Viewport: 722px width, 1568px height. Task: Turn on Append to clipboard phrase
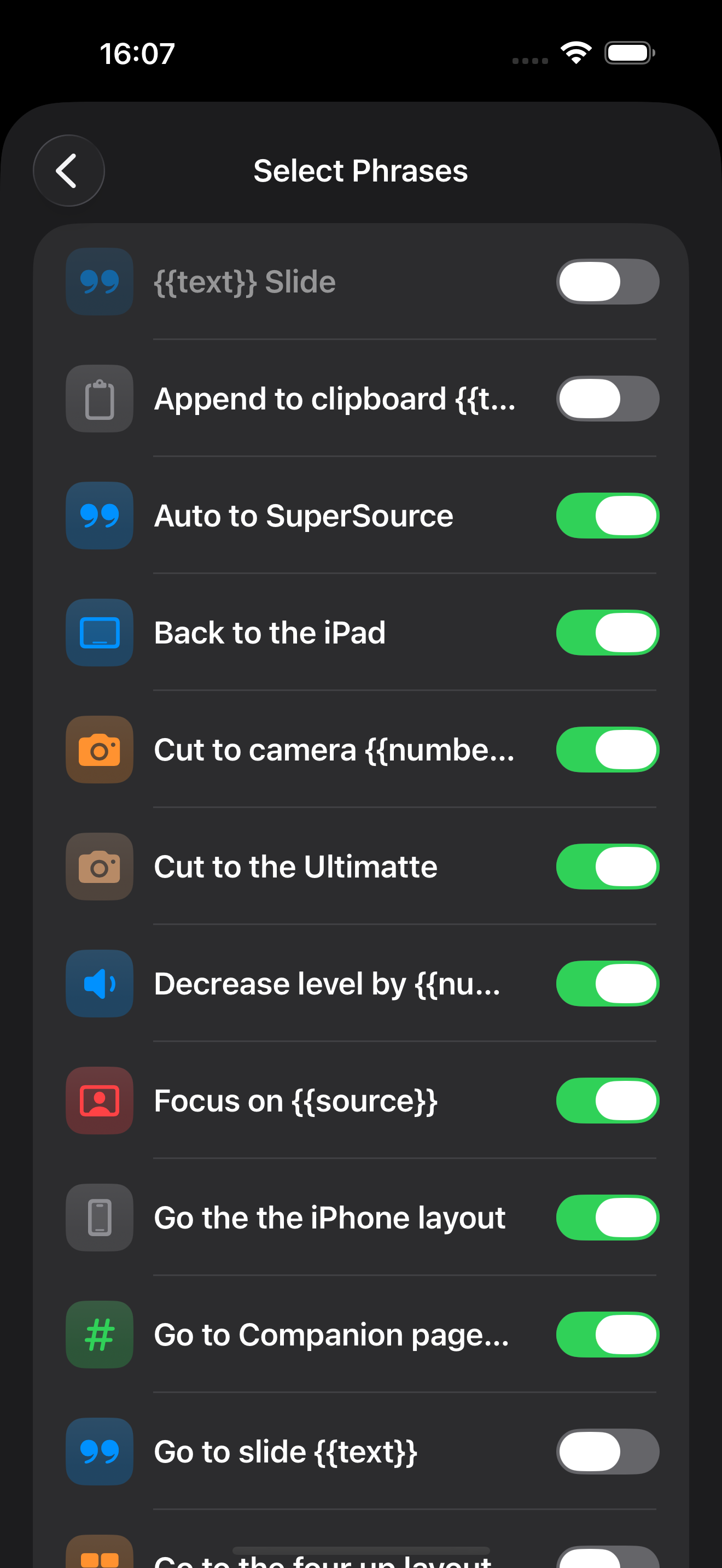(x=607, y=399)
